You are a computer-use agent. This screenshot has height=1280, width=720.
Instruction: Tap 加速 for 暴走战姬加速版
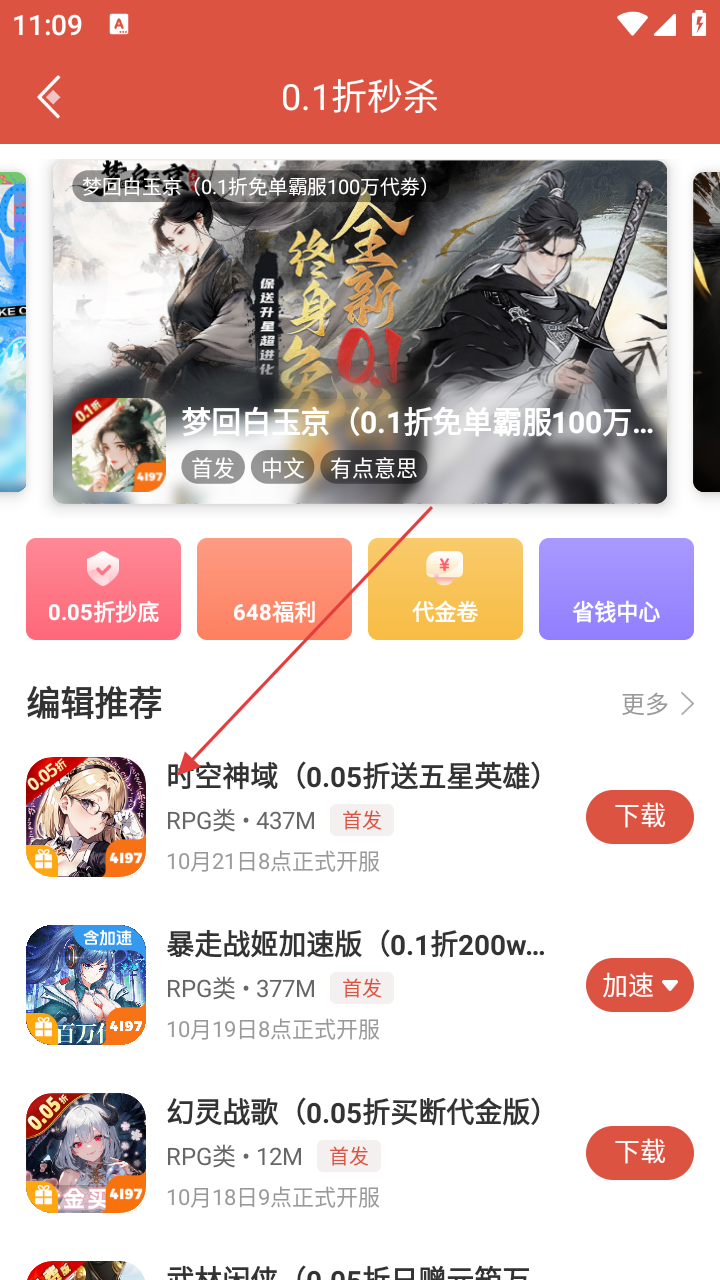[x=639, y=985]
